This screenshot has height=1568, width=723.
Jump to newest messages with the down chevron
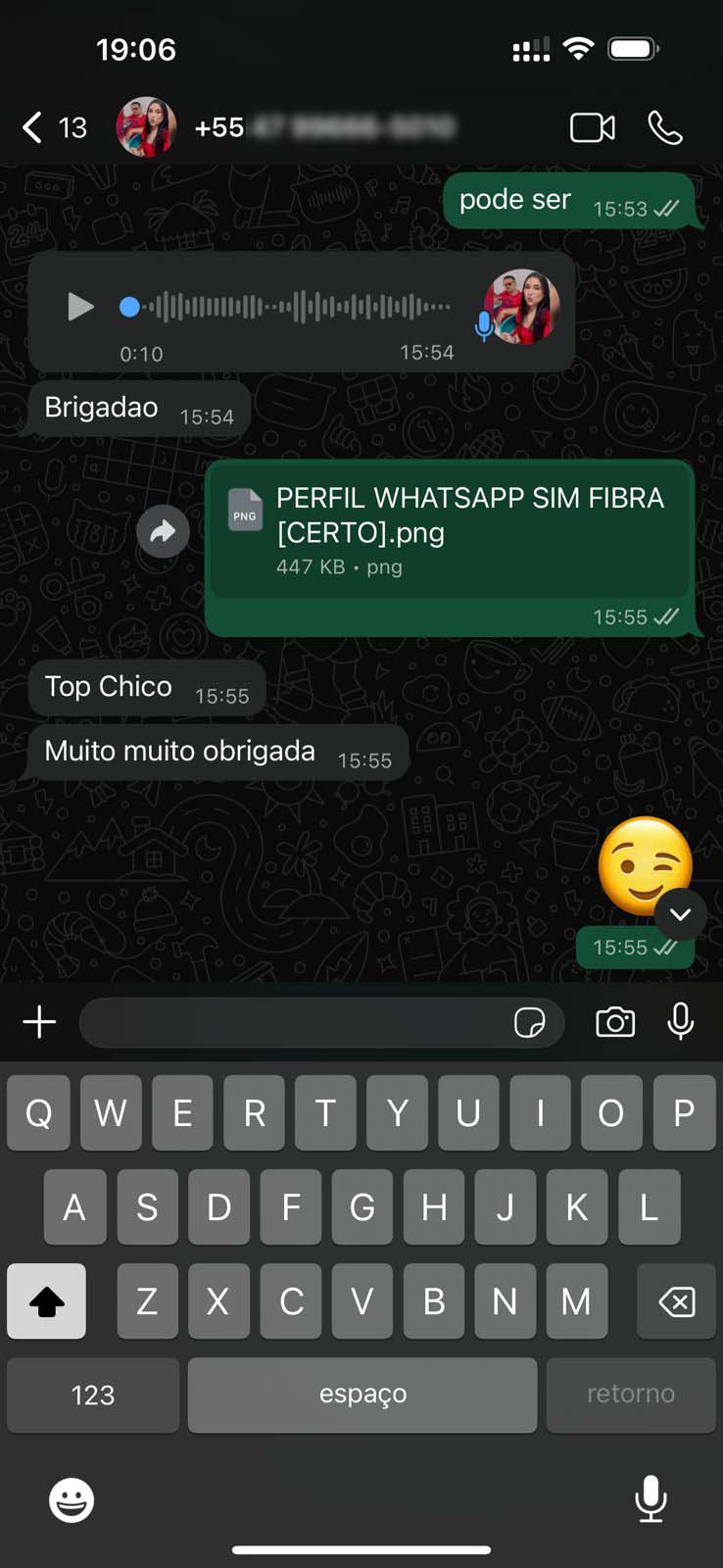tap(679, 914)
